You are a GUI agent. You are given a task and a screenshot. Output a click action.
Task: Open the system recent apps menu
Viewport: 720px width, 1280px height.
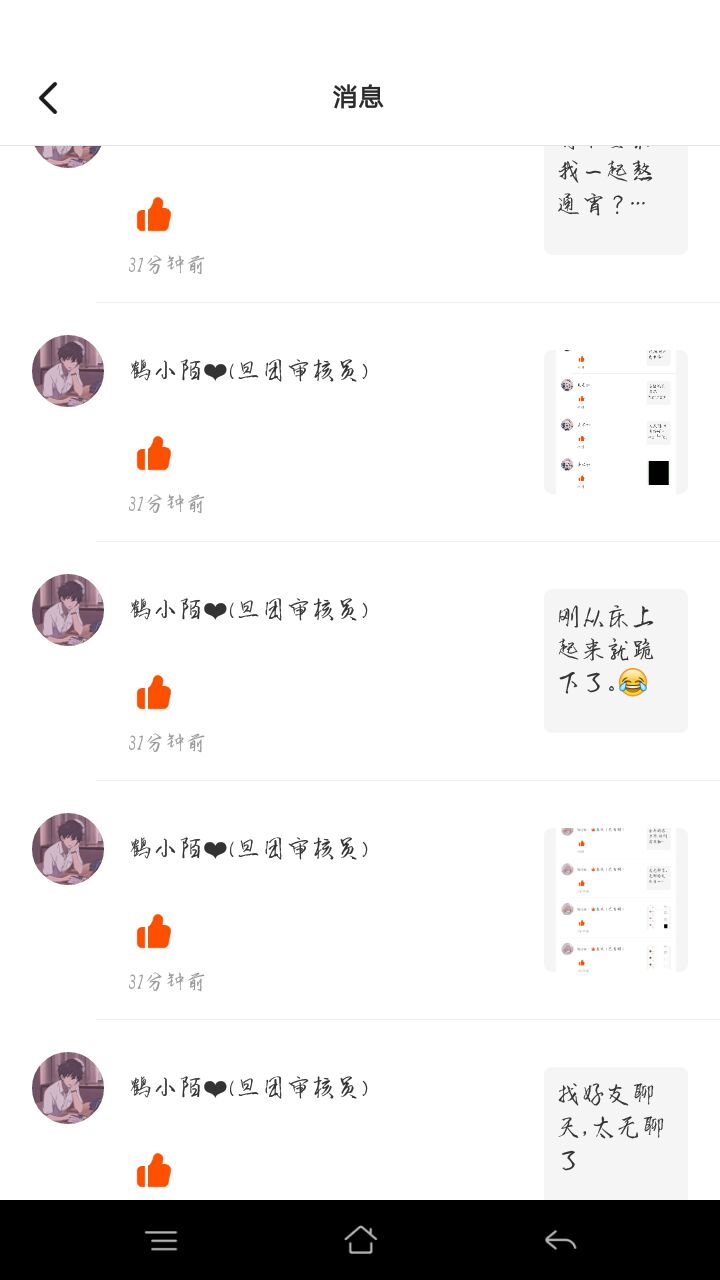pos(161,1240)
